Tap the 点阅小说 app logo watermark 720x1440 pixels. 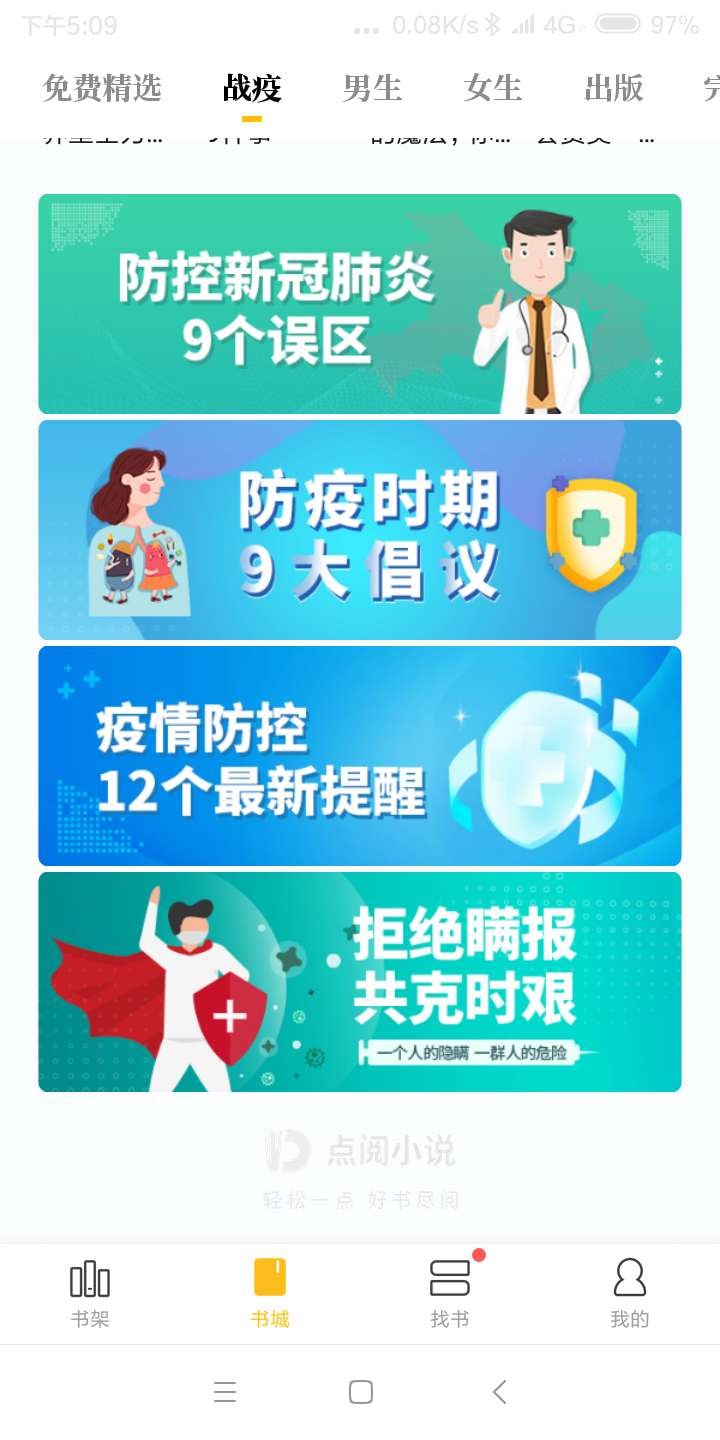pos(360,1152)
